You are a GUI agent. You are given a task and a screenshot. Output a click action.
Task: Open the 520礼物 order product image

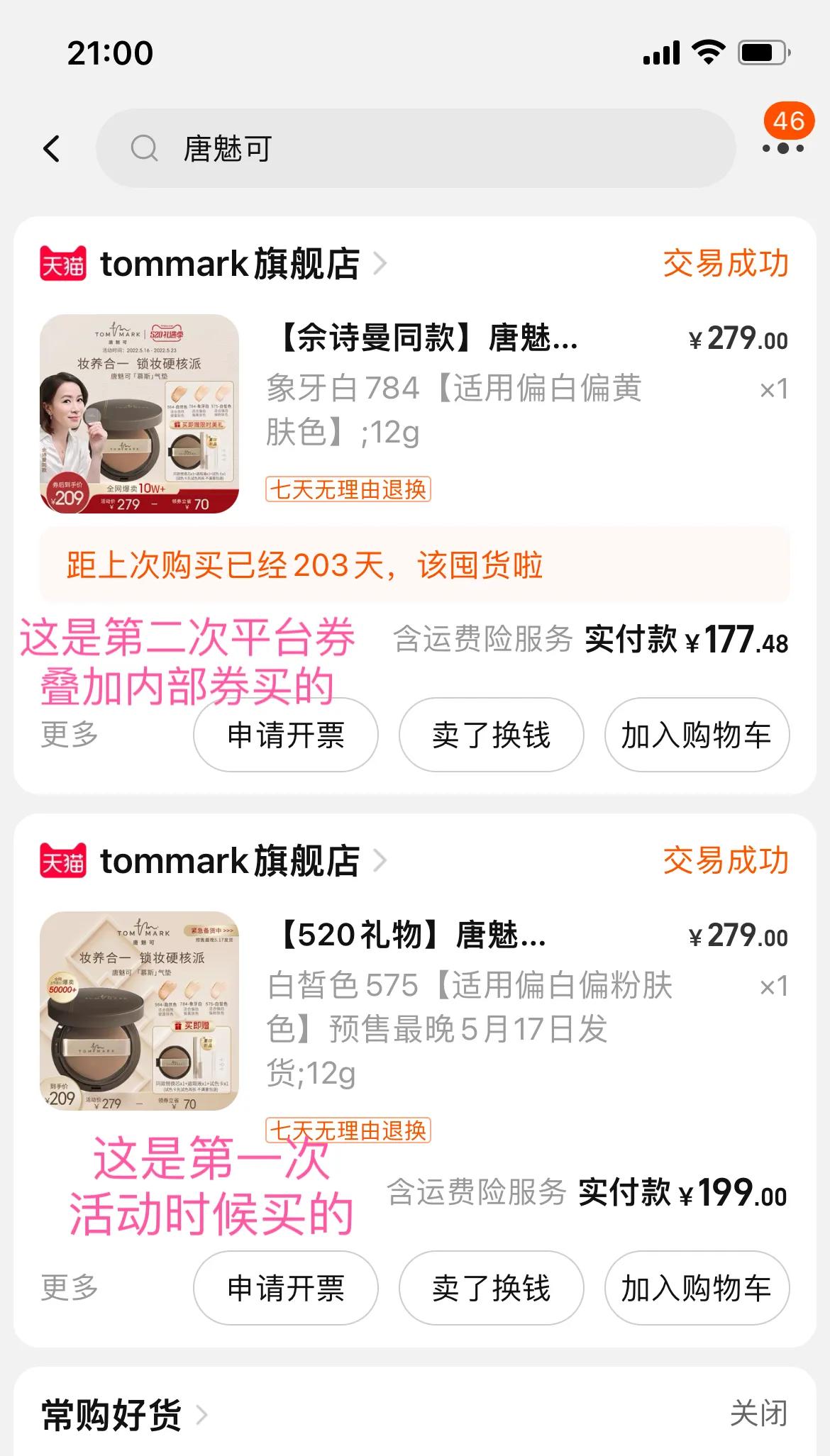140,1011
